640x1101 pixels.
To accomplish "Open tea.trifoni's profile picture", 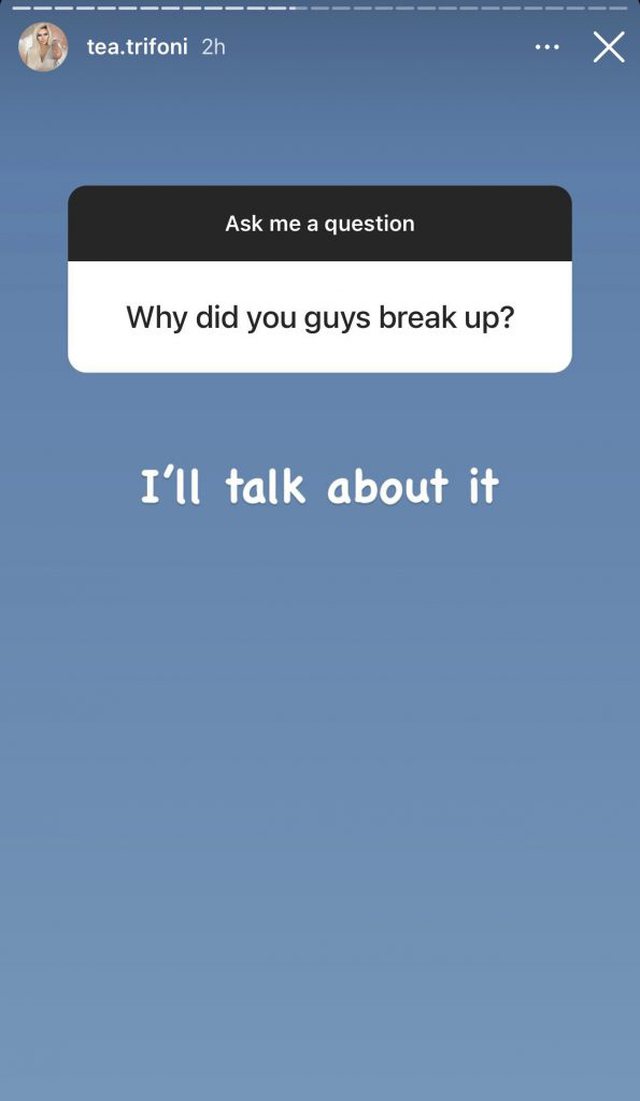I will click(x=43, y=47).
